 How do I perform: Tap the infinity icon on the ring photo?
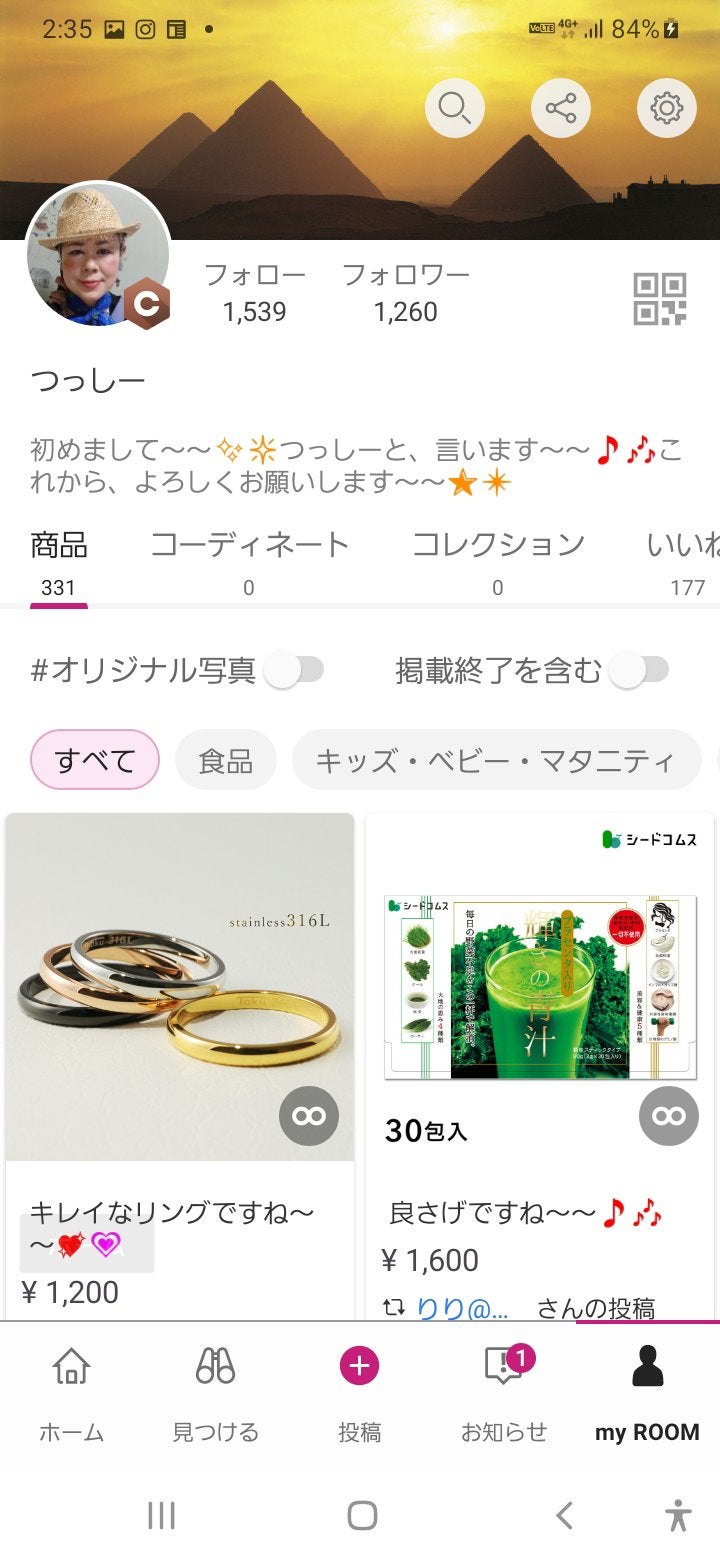click(x=308, y=1116)
